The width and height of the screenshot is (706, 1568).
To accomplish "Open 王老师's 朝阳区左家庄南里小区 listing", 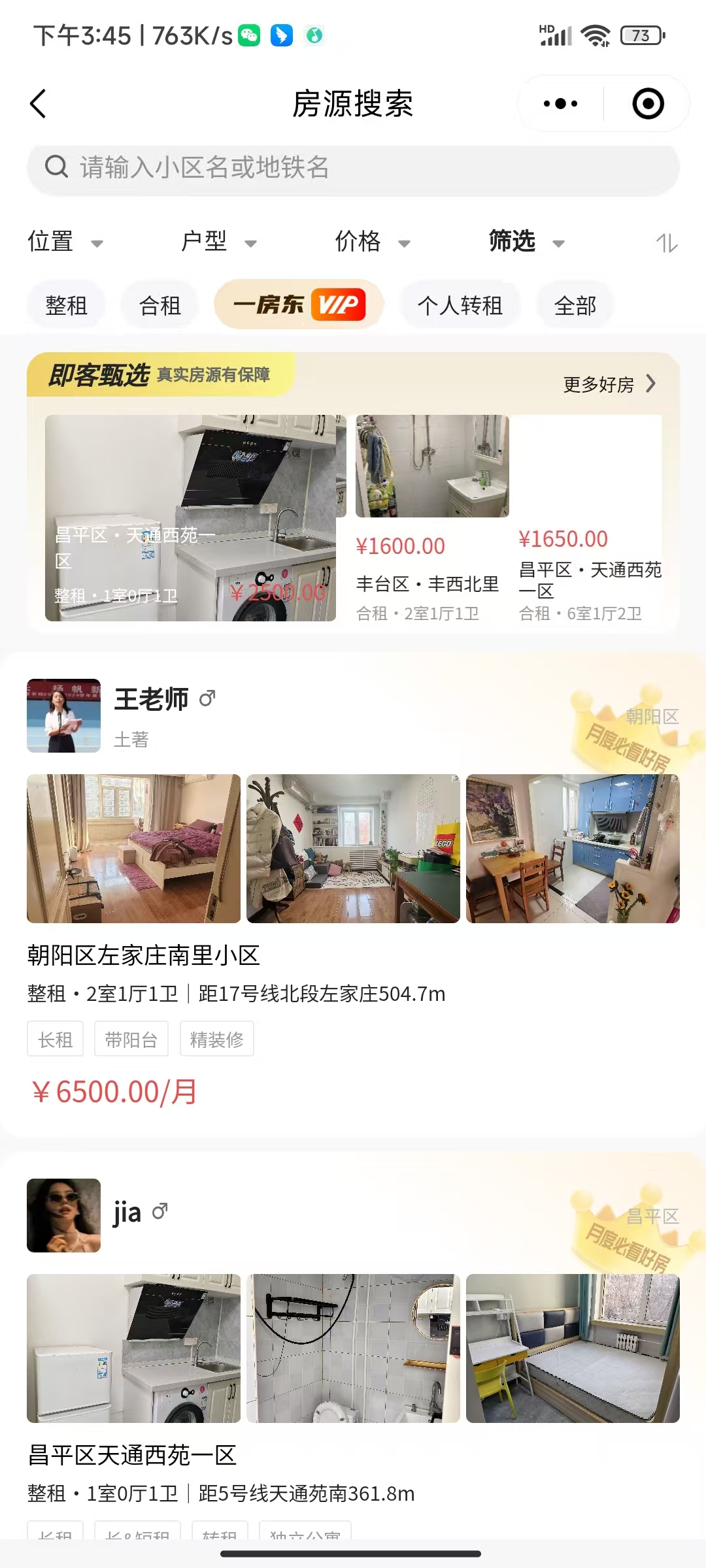I will tap(353, 954).
